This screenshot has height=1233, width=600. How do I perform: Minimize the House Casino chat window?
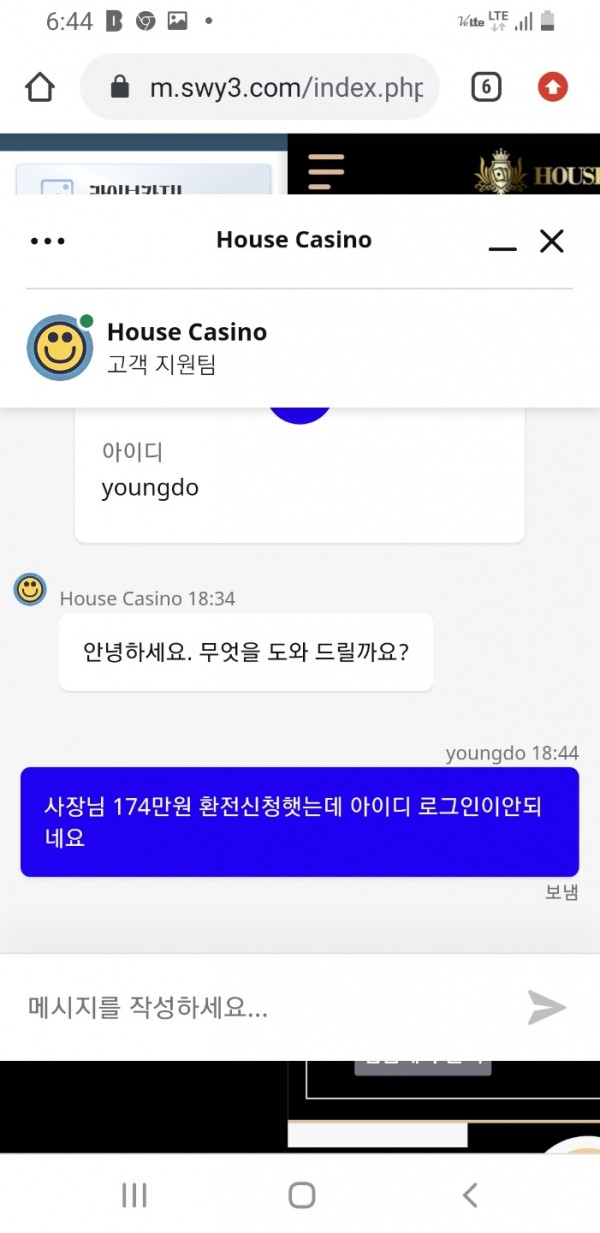[502, 243]
